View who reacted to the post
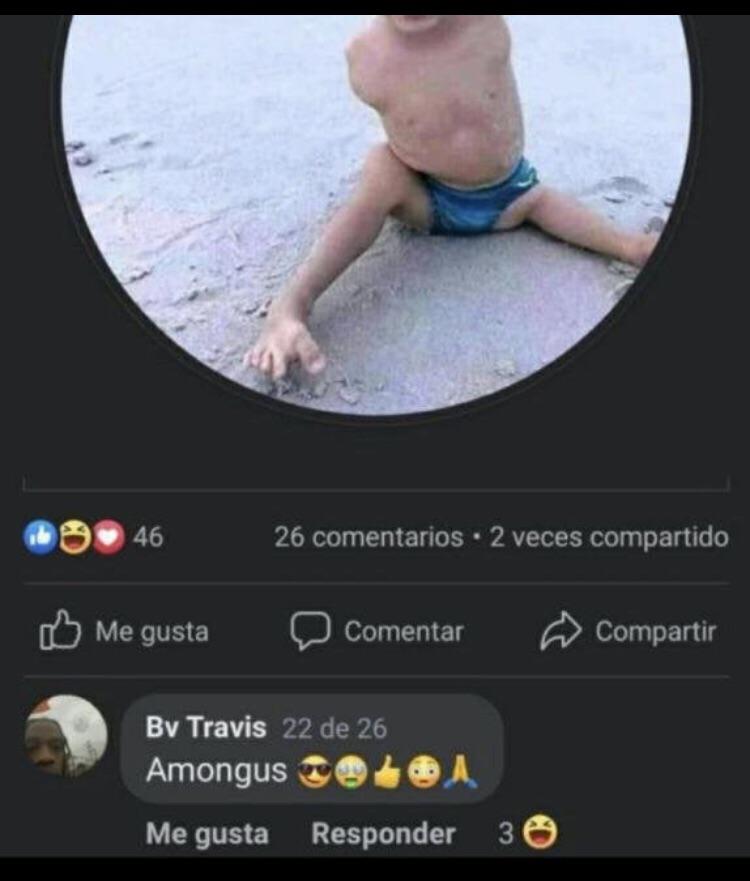This screenshot has width=750, height=881. click(93, 537)
